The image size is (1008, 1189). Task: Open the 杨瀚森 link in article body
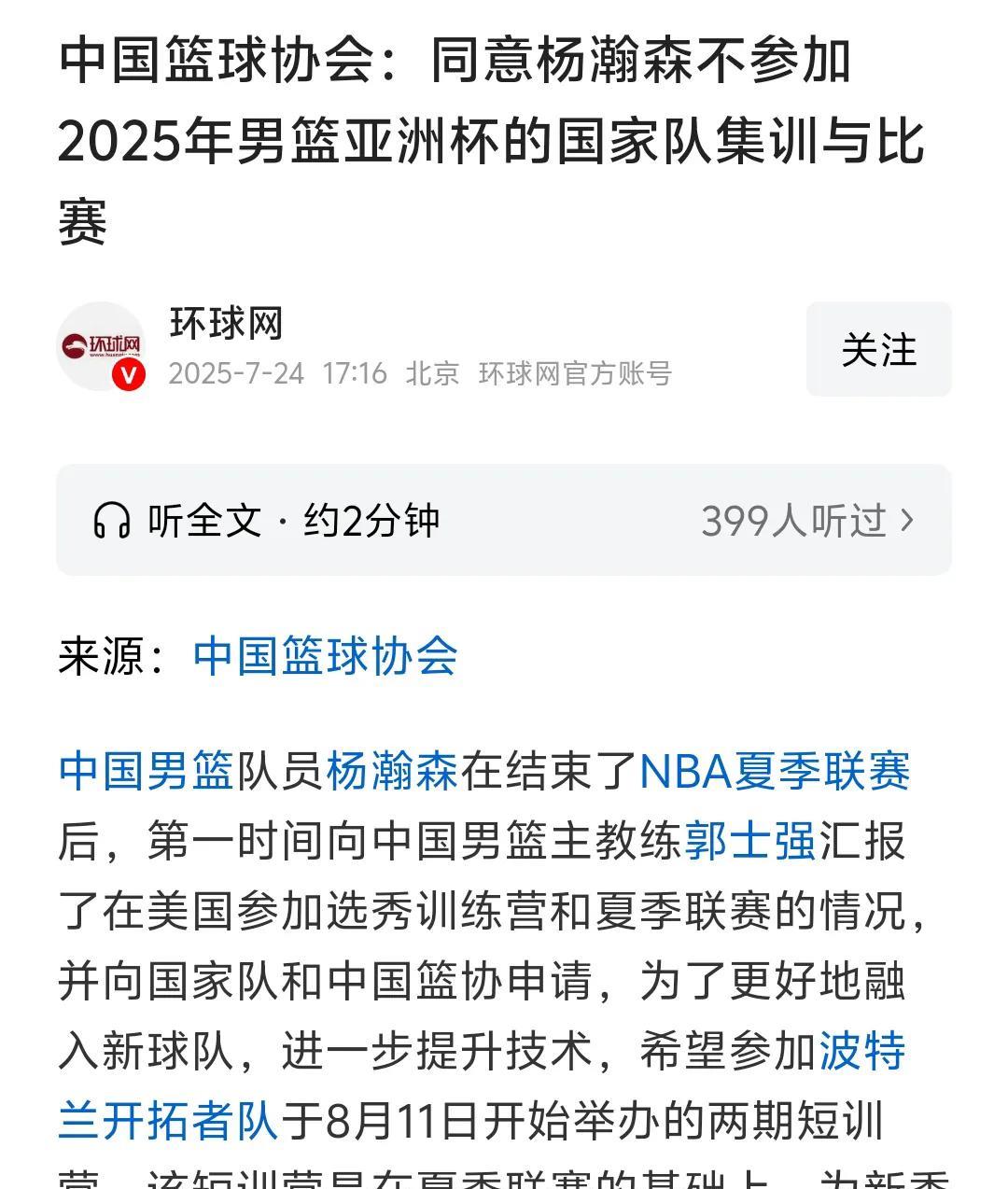pos(392,772)
